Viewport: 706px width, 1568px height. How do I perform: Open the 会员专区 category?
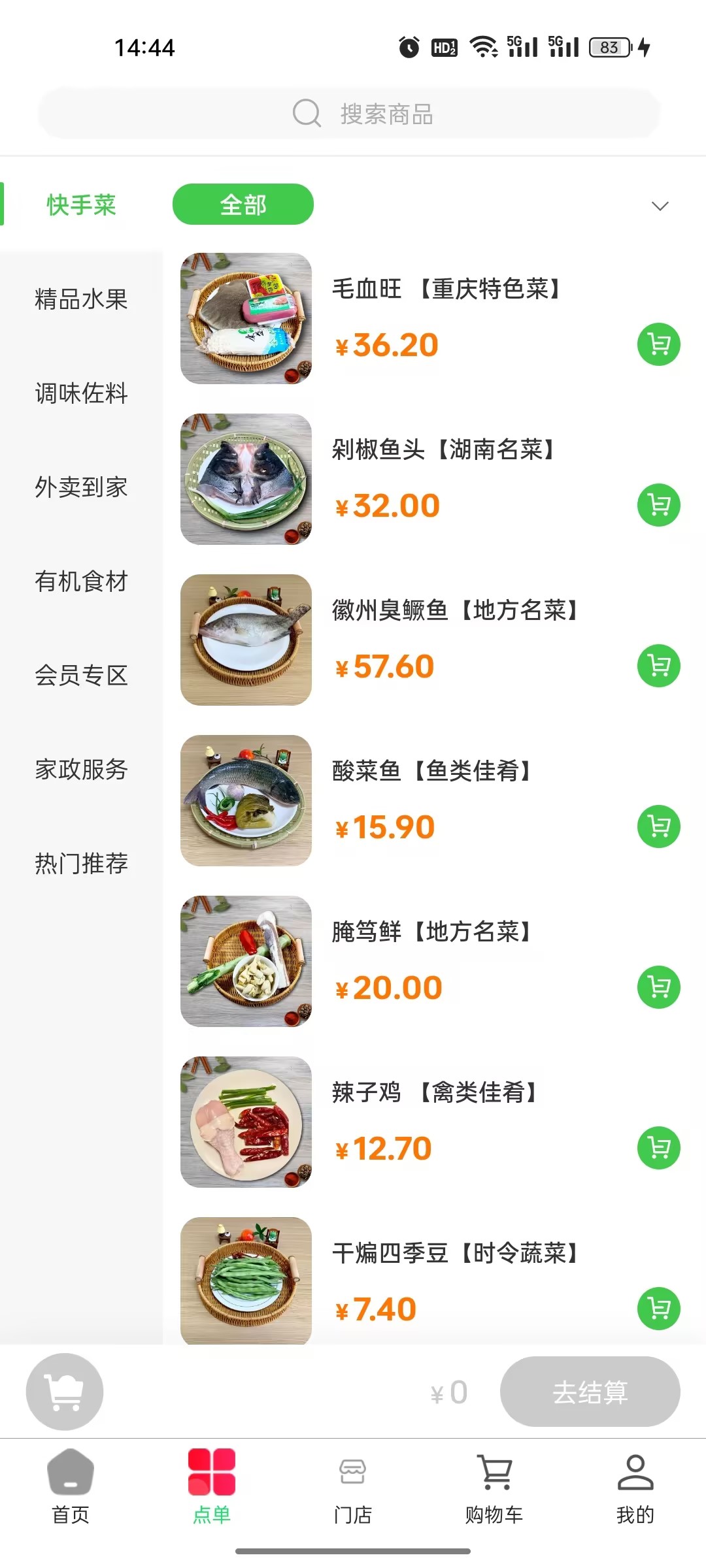pyautogui.click(x=81, y=676)
